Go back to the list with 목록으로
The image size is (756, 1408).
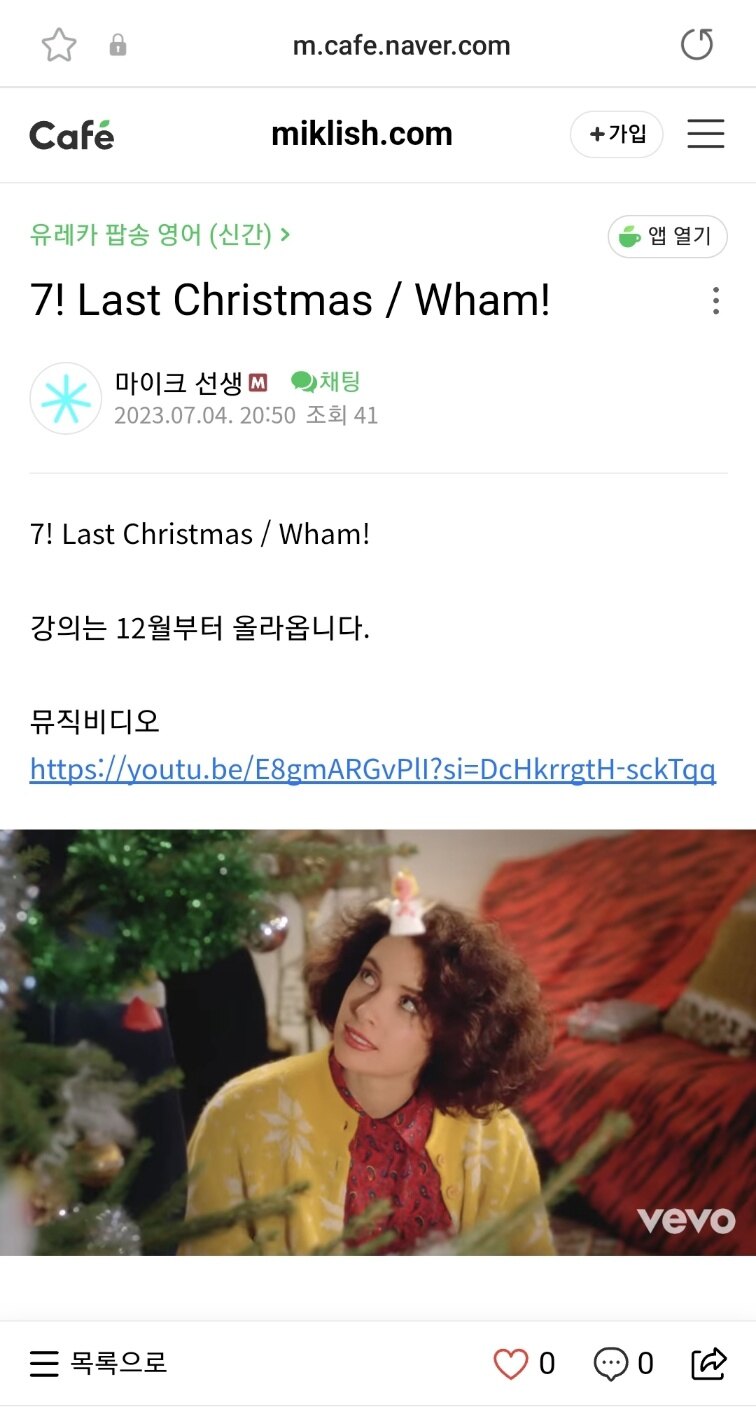tap(99, 1363)
